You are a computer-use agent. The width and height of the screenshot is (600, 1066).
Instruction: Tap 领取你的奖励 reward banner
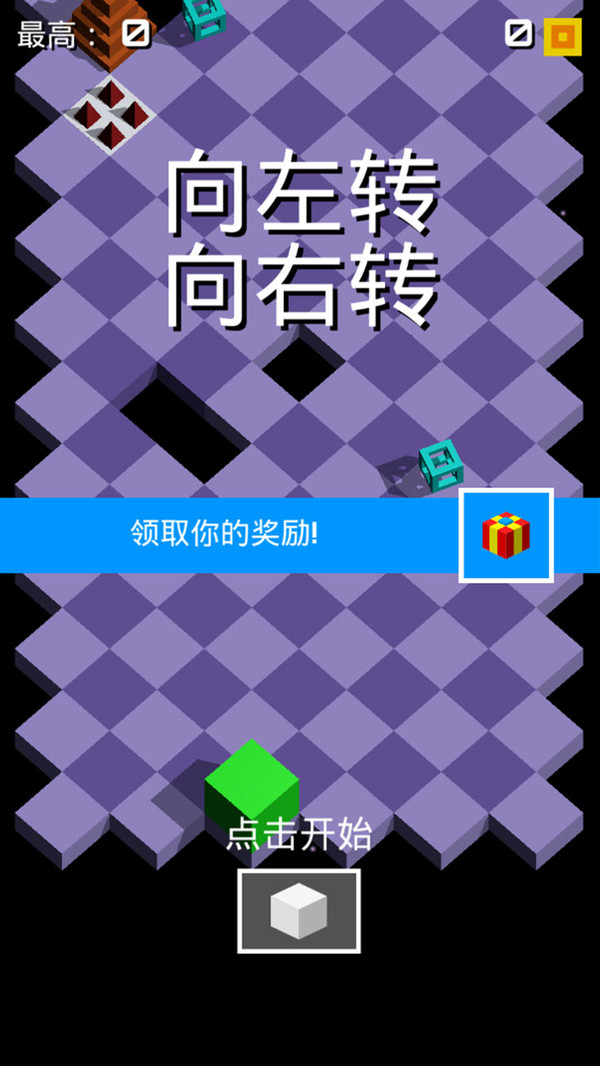click(x=225, y=534)
